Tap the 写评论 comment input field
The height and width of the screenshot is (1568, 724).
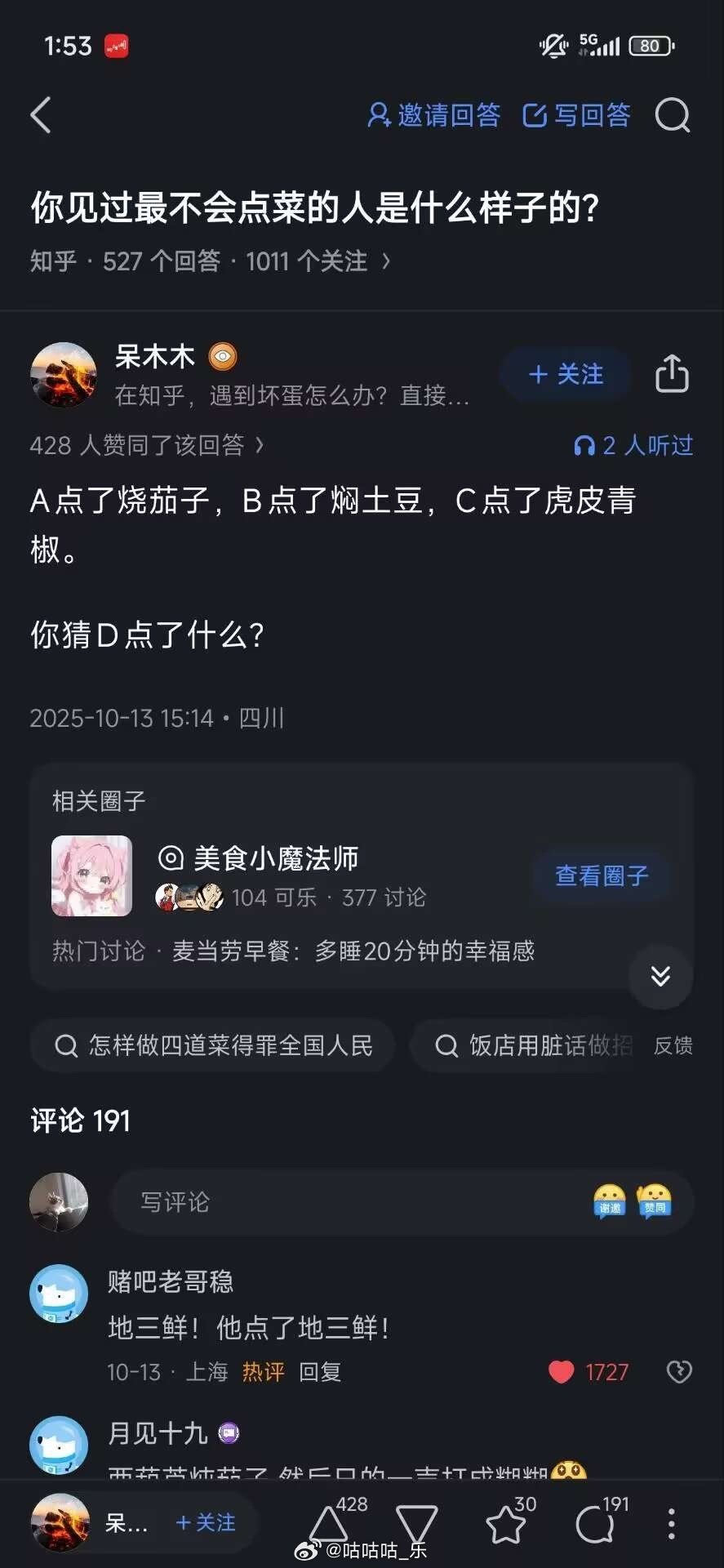click(x=326, y=1201)
